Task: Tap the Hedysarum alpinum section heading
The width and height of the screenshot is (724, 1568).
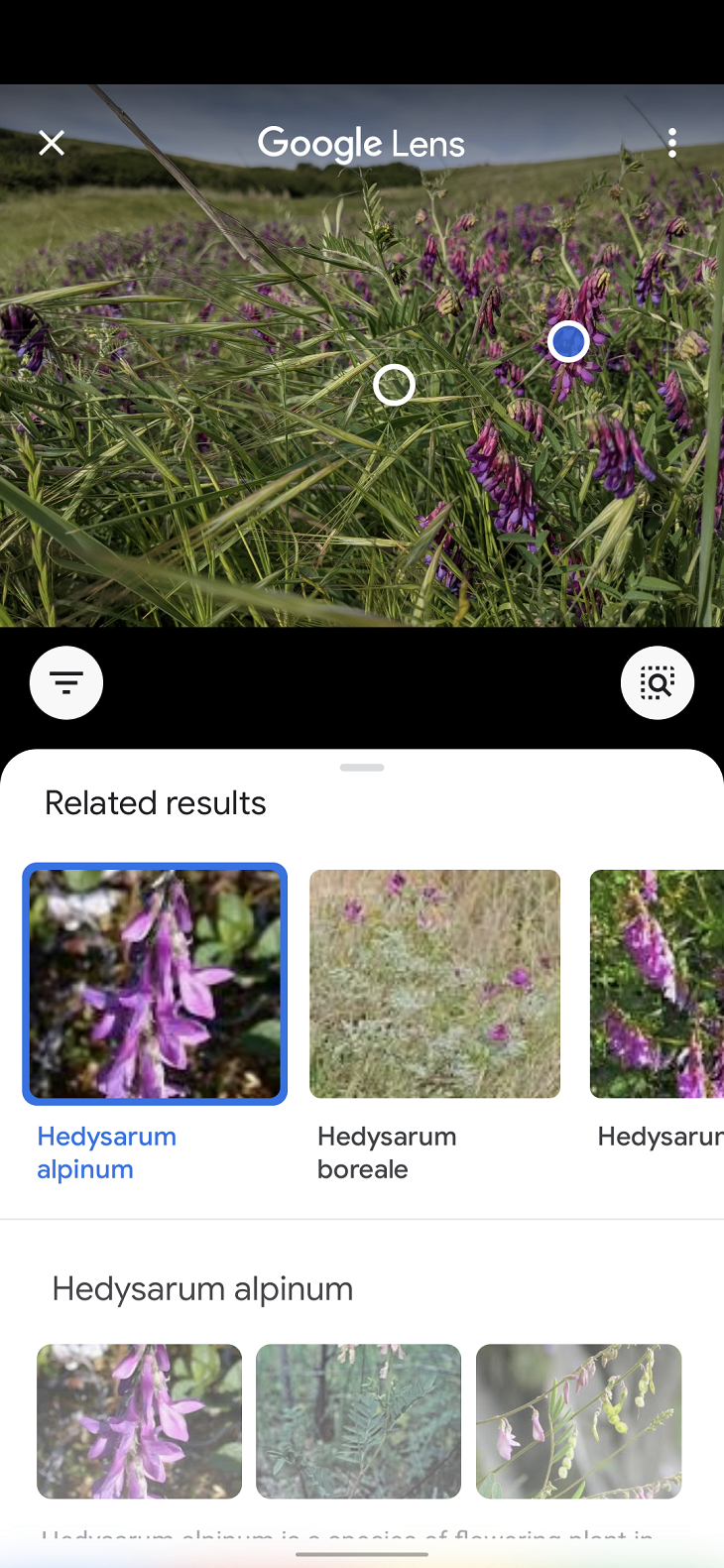Action: (x=202, y=1287)
